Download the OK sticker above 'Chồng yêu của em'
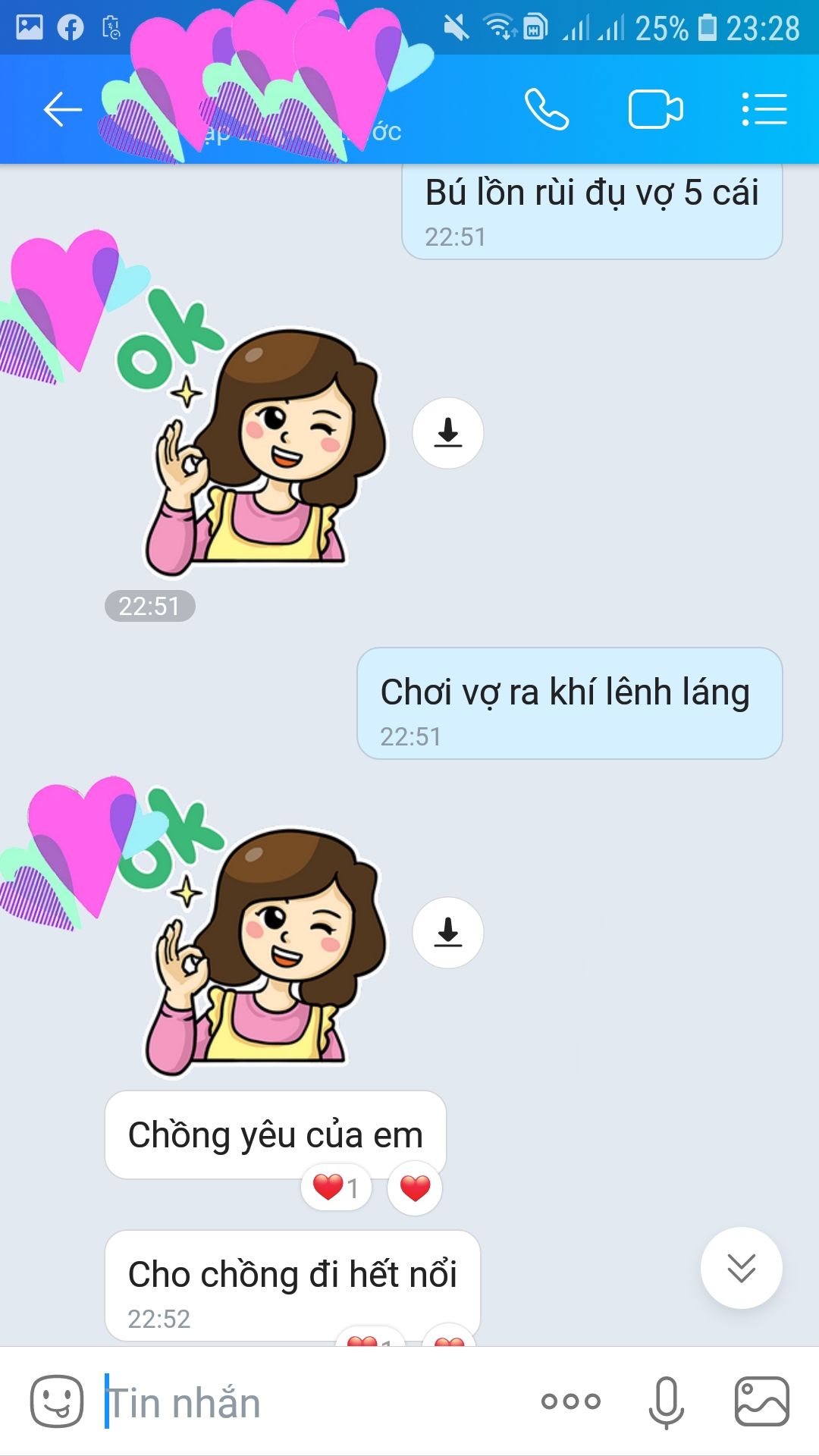 point(448,933)
